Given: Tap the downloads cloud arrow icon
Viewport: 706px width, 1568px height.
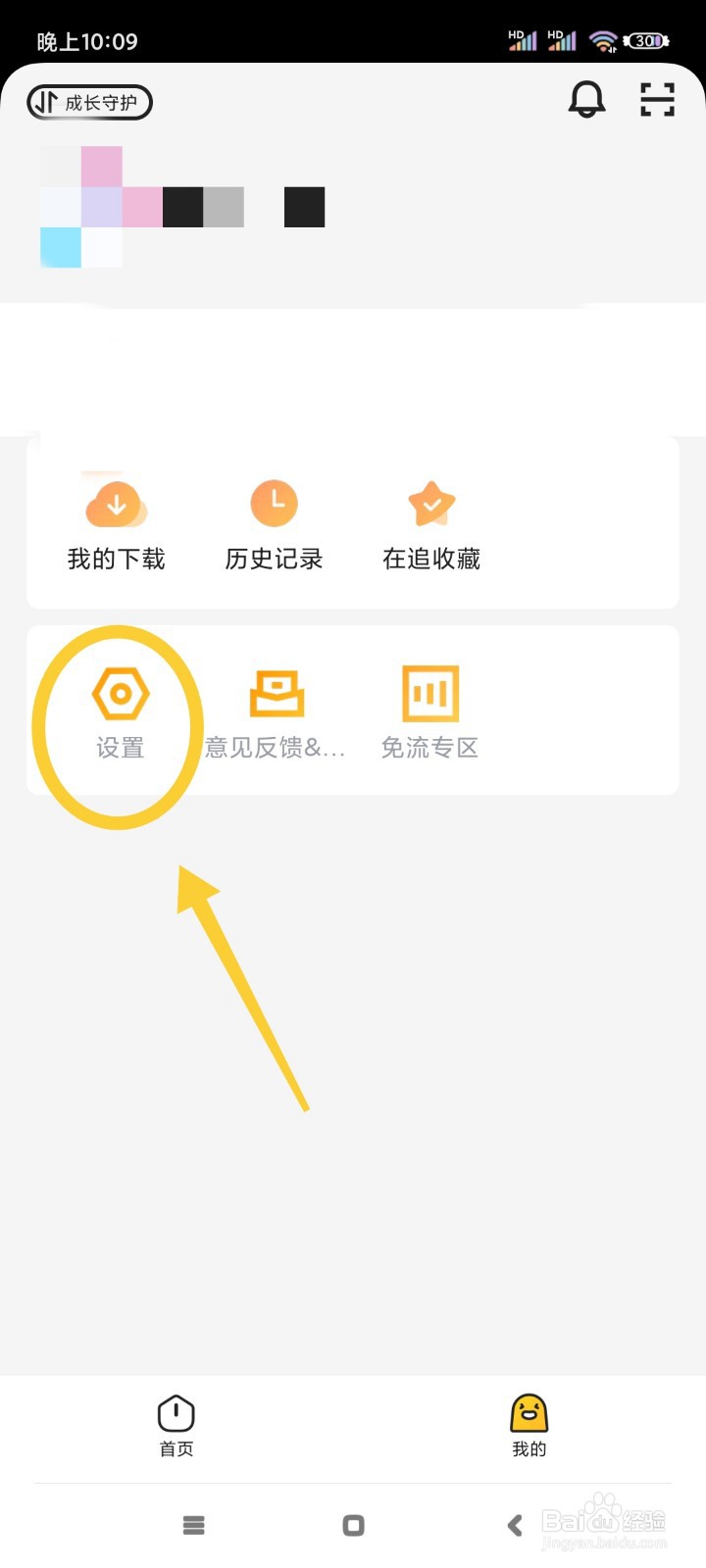Looking at the screenshot, I should 115,502.
